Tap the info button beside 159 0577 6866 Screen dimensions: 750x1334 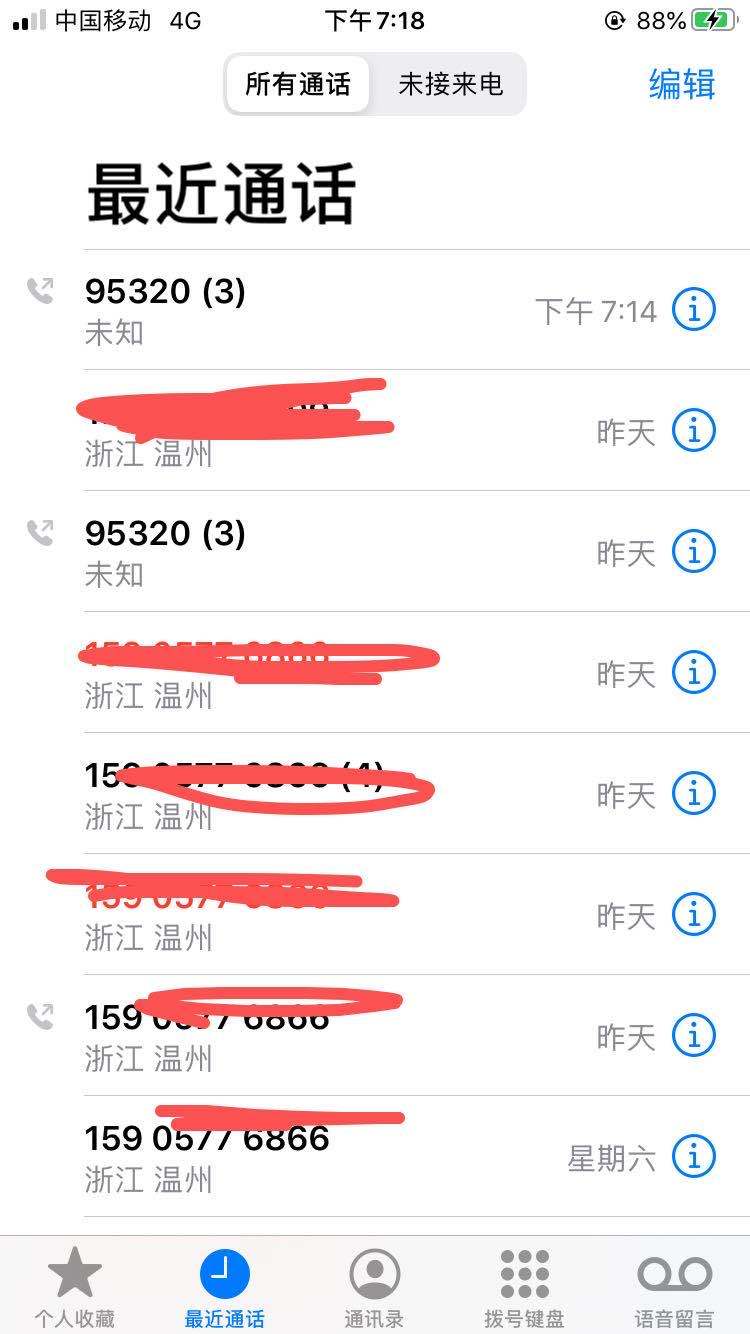[x=694, y=1036]
